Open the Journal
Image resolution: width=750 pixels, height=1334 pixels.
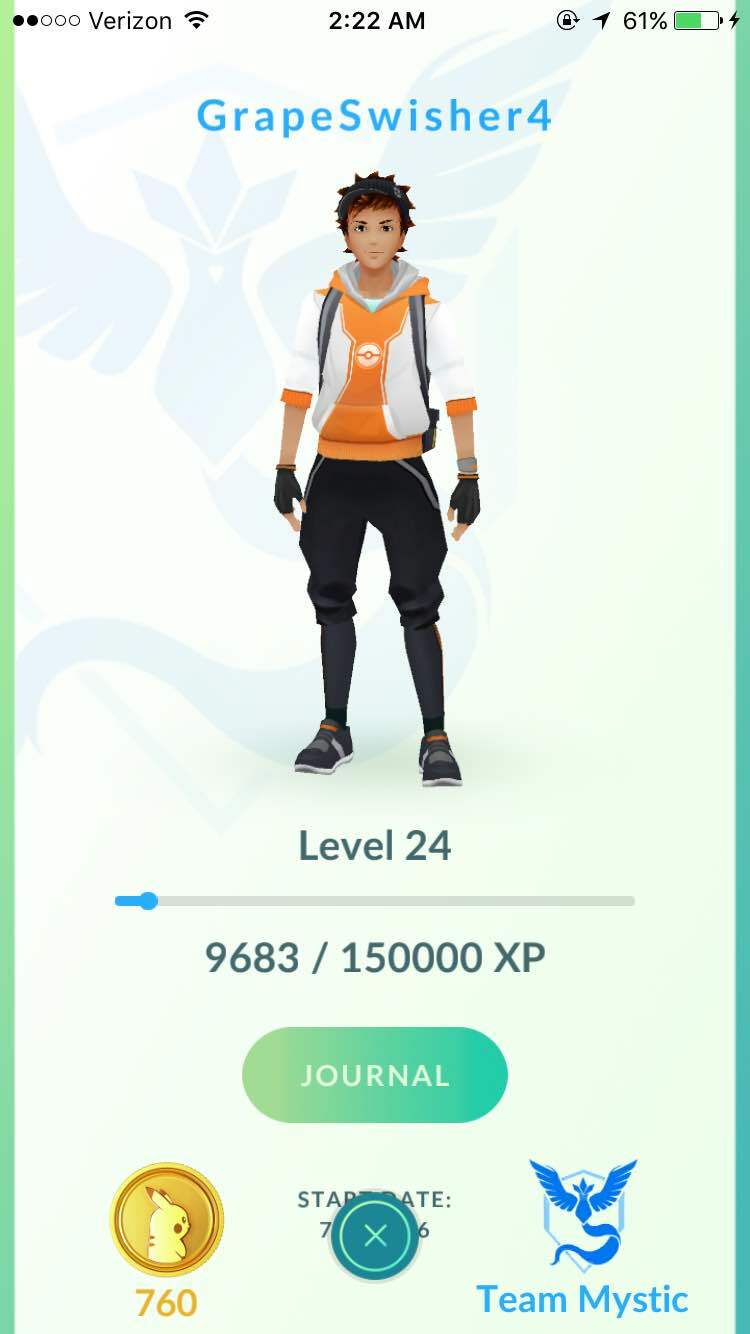pyautogui.click(x=375, y=1075)
